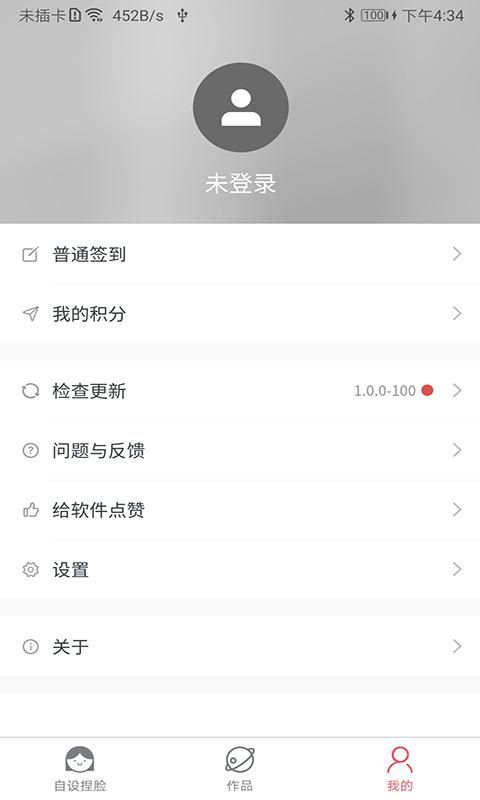
Task: Open 普通签到 daily check-in
Action: coord(240,254)
